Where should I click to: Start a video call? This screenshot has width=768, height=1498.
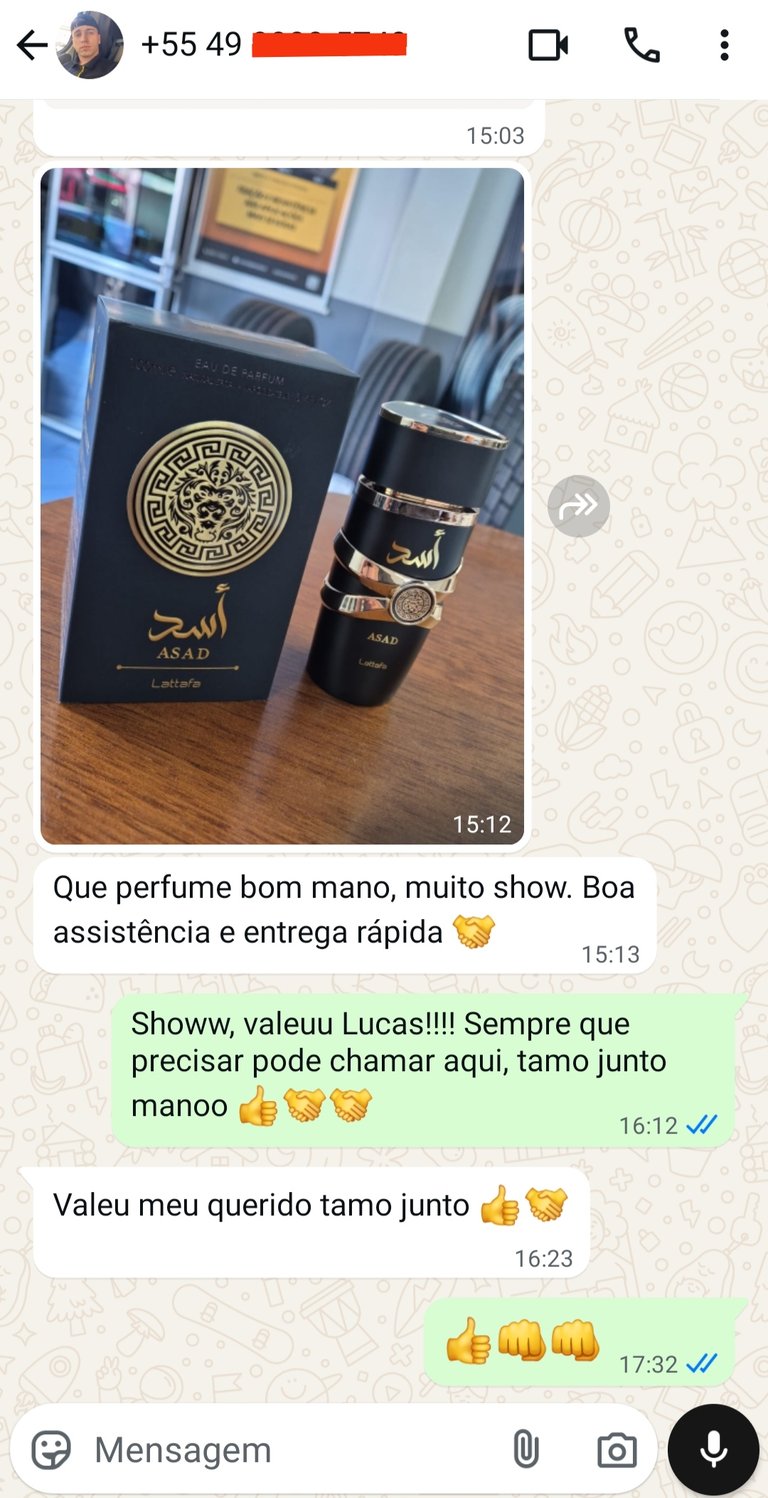548,46
